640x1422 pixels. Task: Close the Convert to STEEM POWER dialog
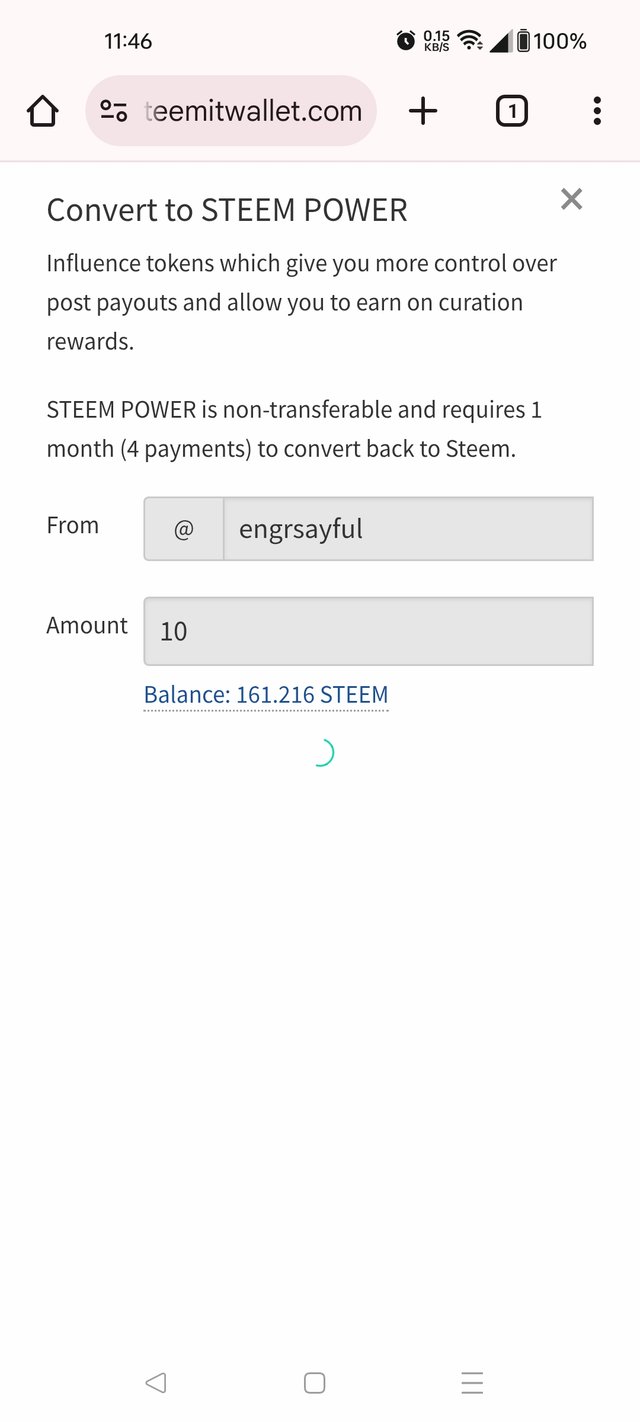[571, 199]
